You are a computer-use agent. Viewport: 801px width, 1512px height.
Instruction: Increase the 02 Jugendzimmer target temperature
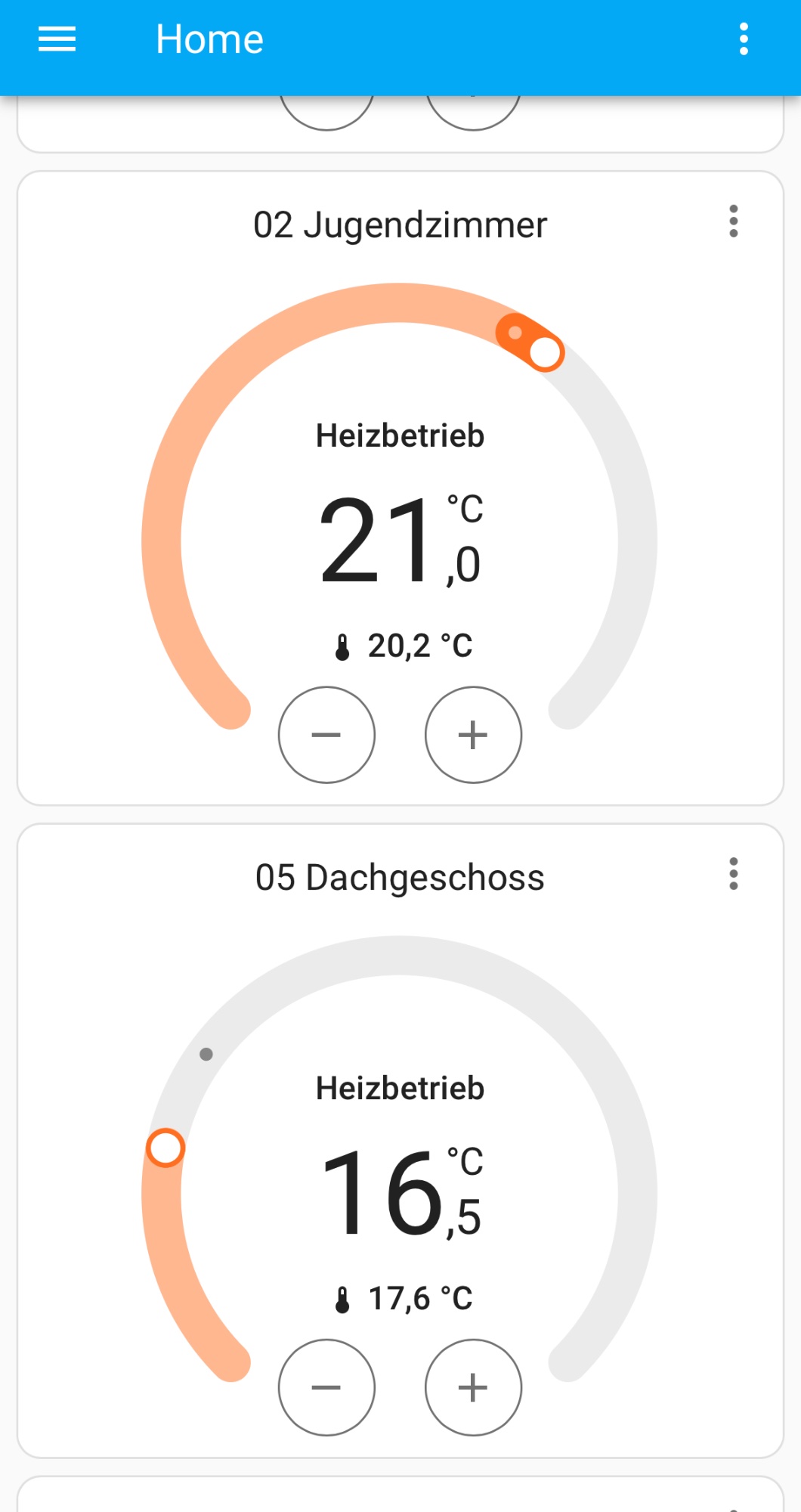point(473,735)
